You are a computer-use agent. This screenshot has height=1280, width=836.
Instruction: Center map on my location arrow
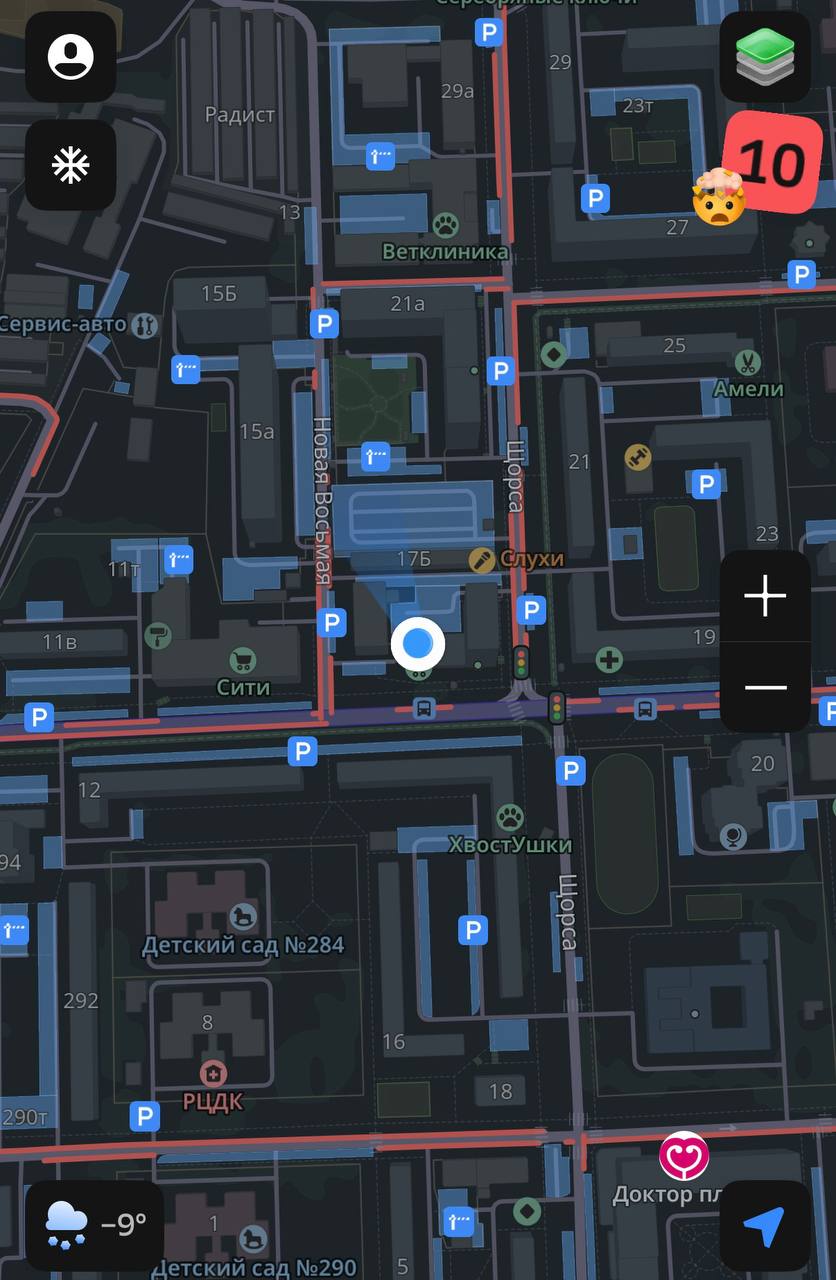(x=765, y=1224)
